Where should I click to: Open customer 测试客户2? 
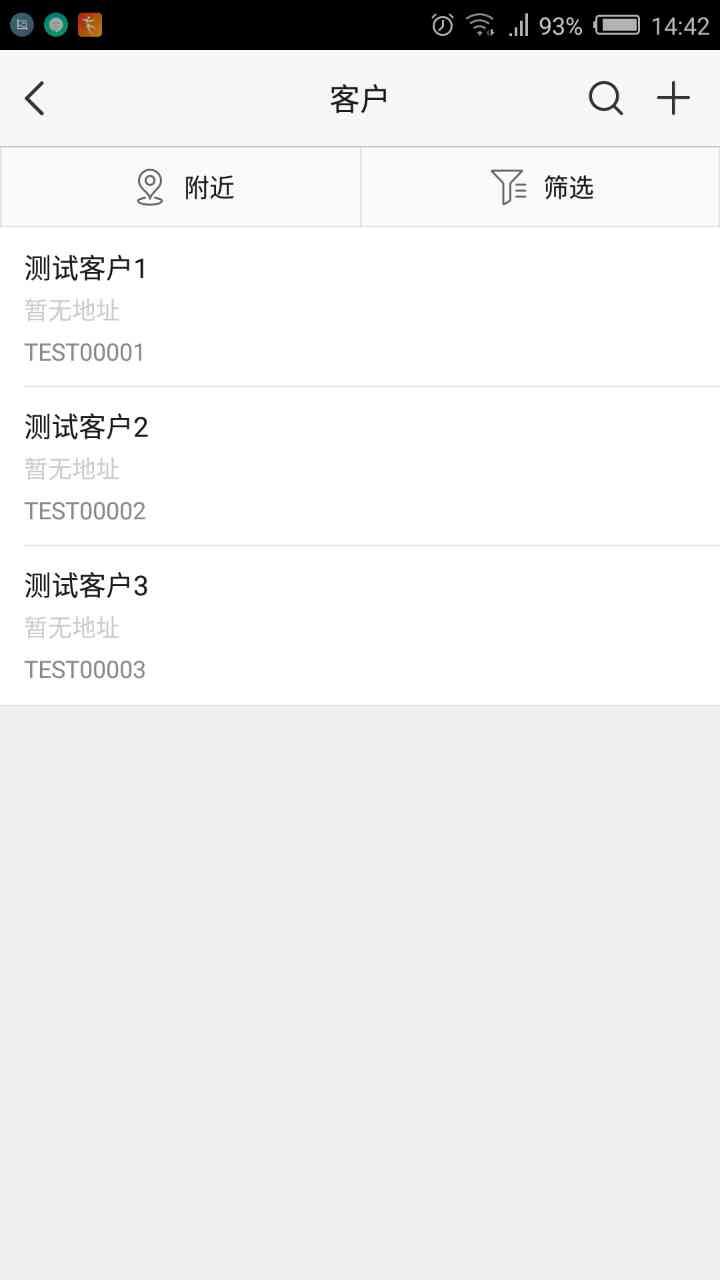click(360, 467)
